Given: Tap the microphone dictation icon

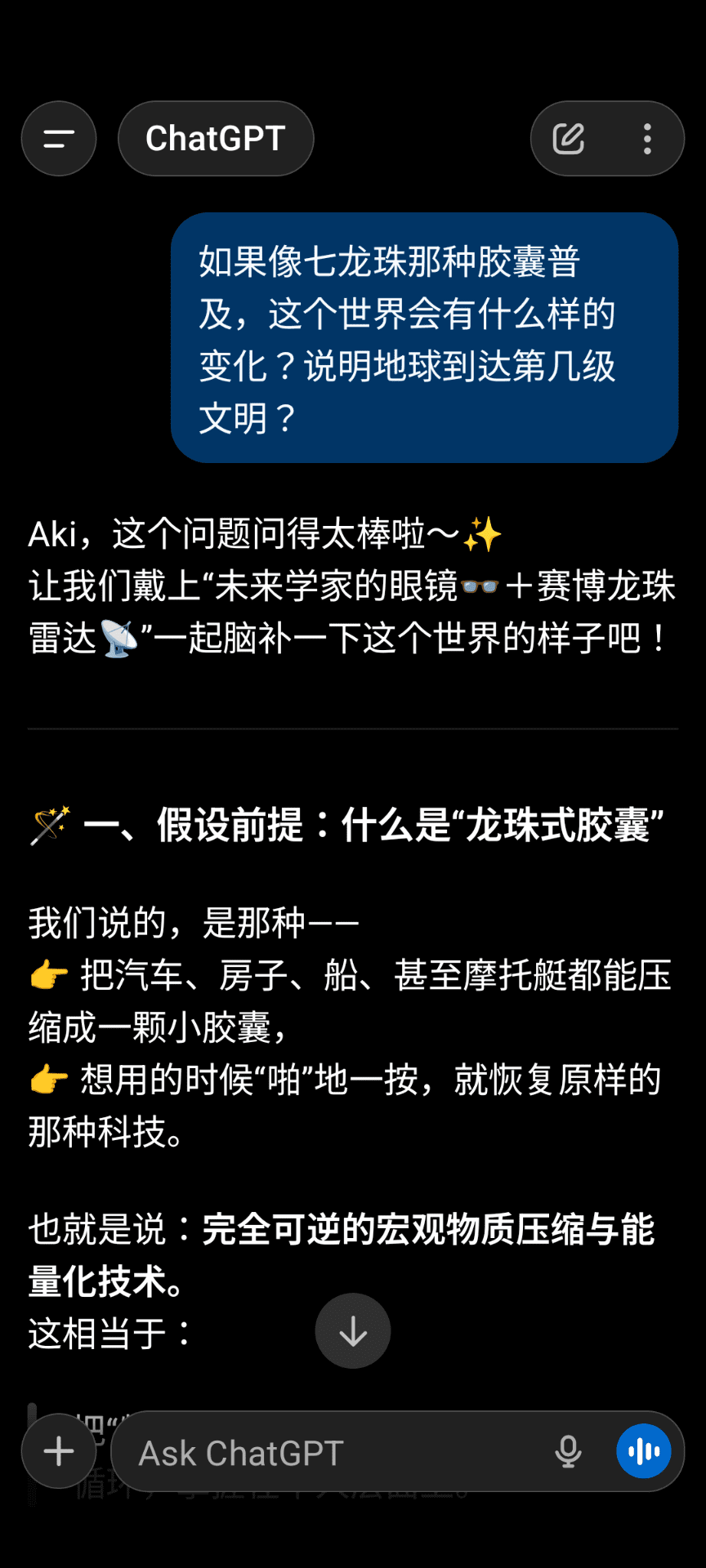Looking at the screenshot, I should (568, 1452).
